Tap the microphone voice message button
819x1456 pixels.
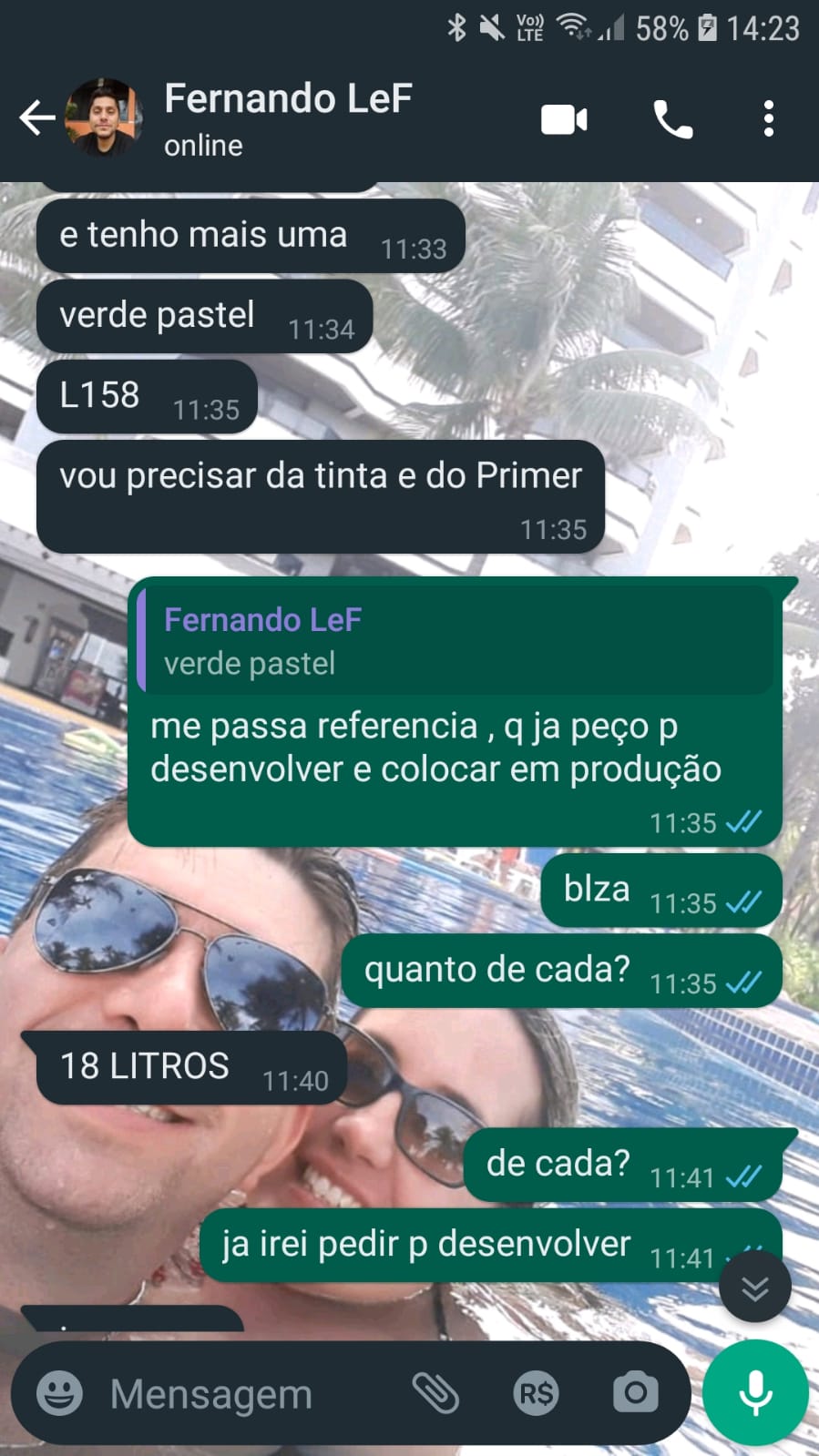(x=755, y=1393)
